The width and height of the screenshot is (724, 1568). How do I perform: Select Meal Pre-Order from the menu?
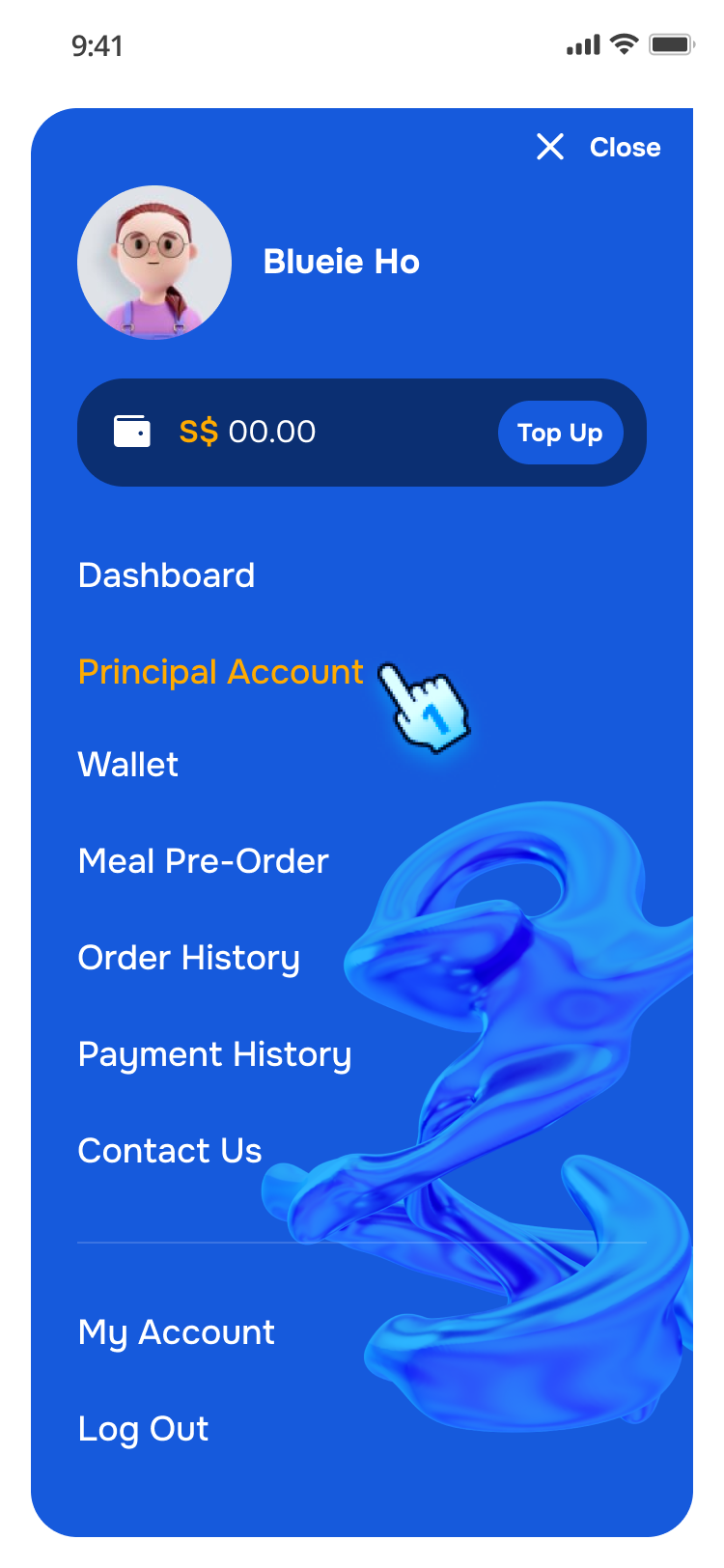203,860
